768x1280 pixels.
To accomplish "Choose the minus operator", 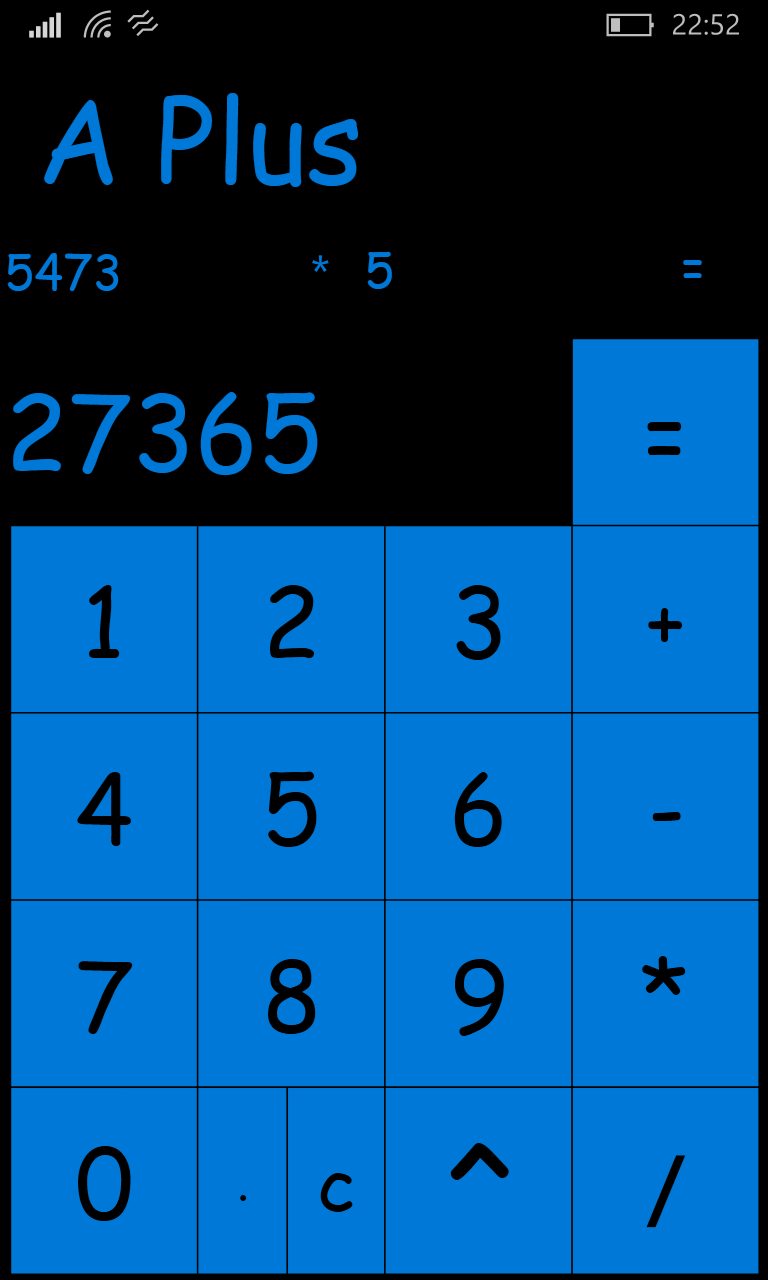I will pyautogui.click(x=665, y=806).
